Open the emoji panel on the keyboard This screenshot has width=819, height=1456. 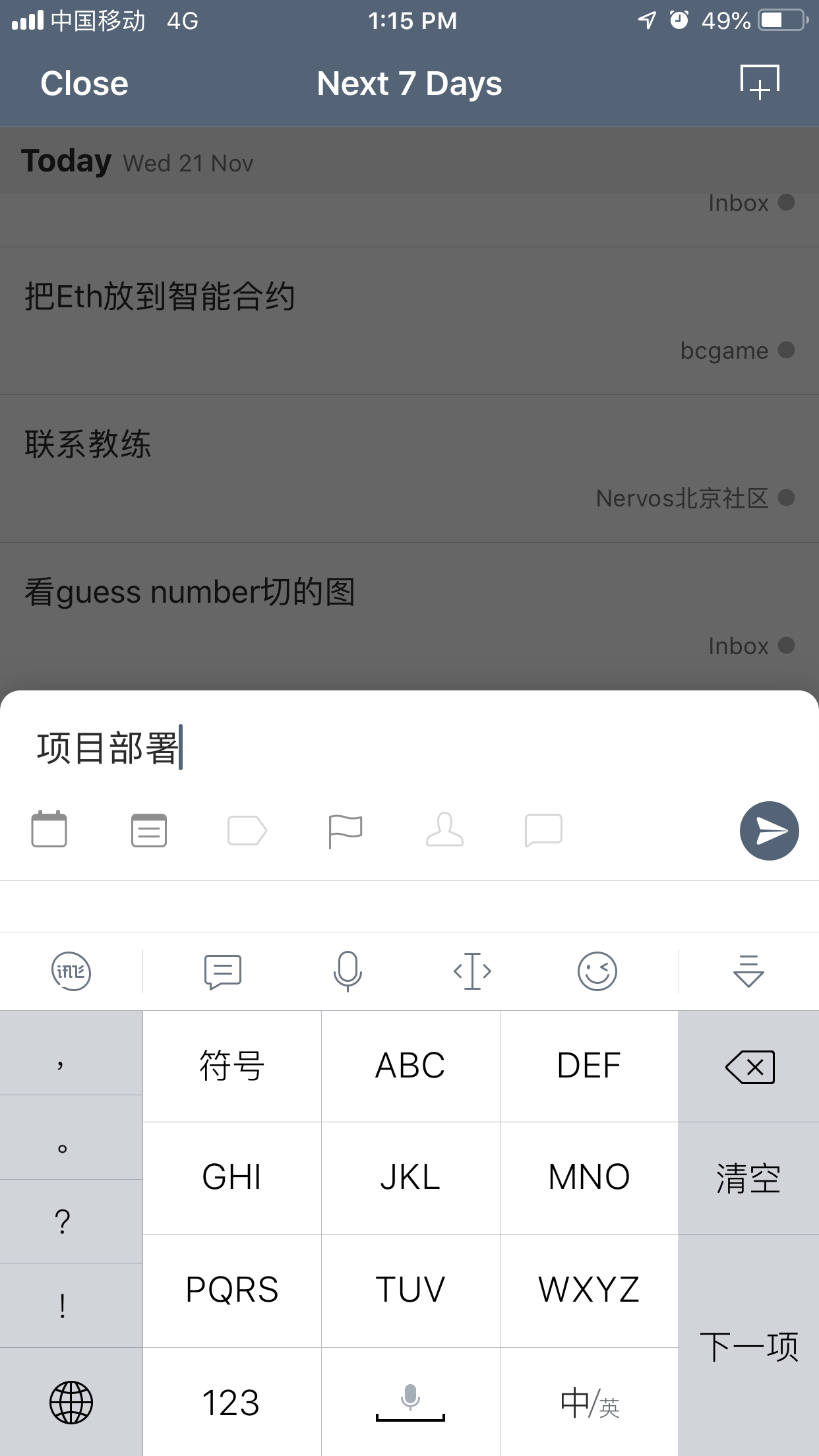tap(597, 971)
